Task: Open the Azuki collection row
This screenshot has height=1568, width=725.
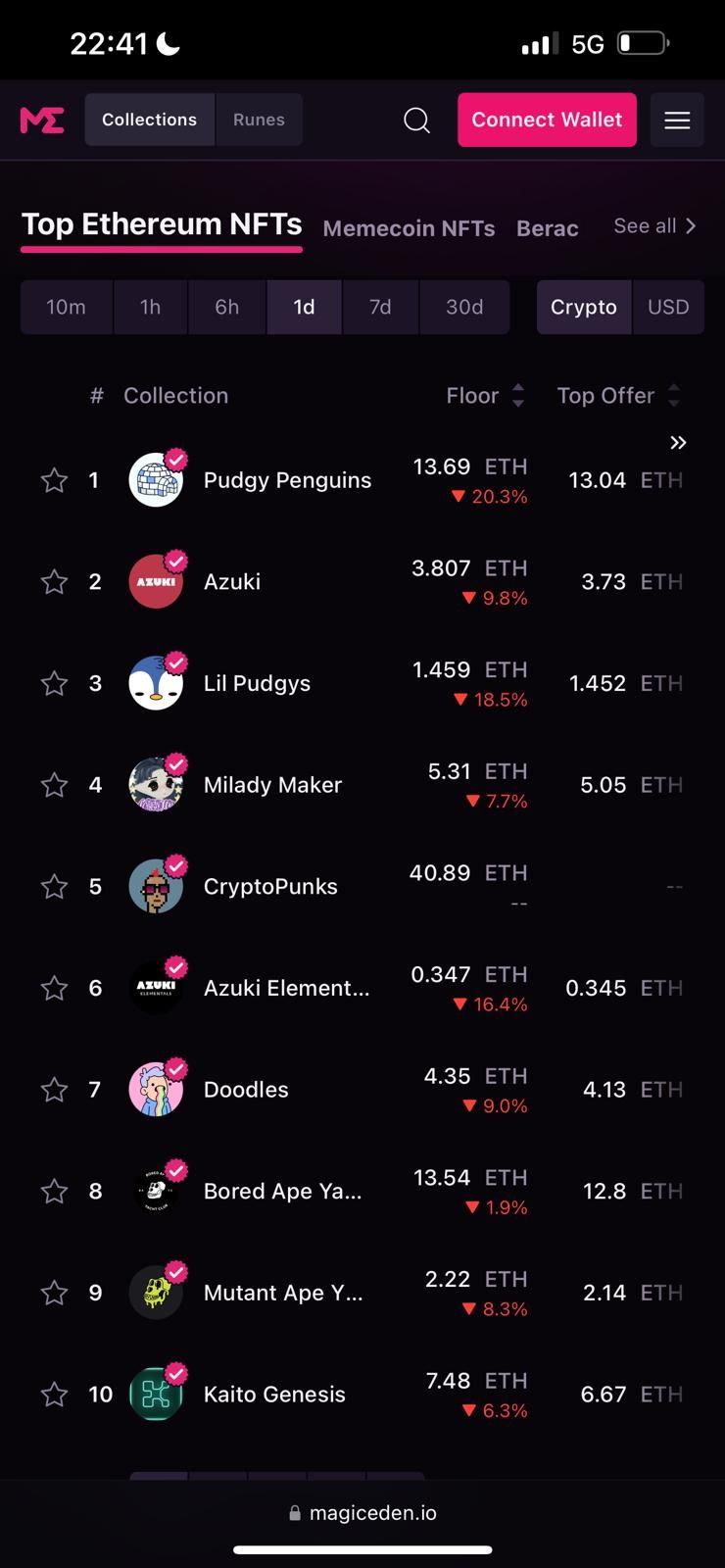Action: (232, 582)
